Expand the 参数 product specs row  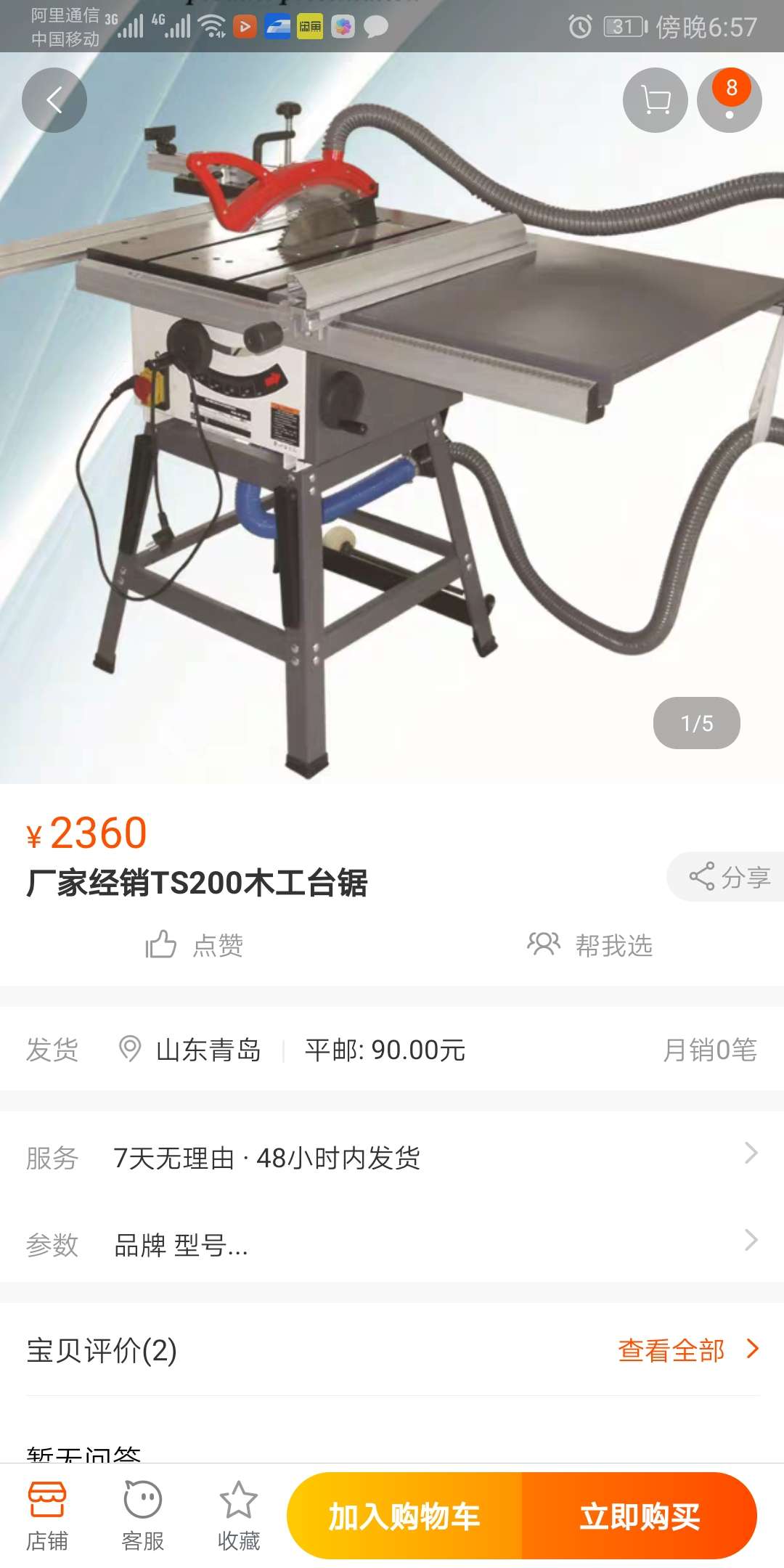[x=392, y=1245]
